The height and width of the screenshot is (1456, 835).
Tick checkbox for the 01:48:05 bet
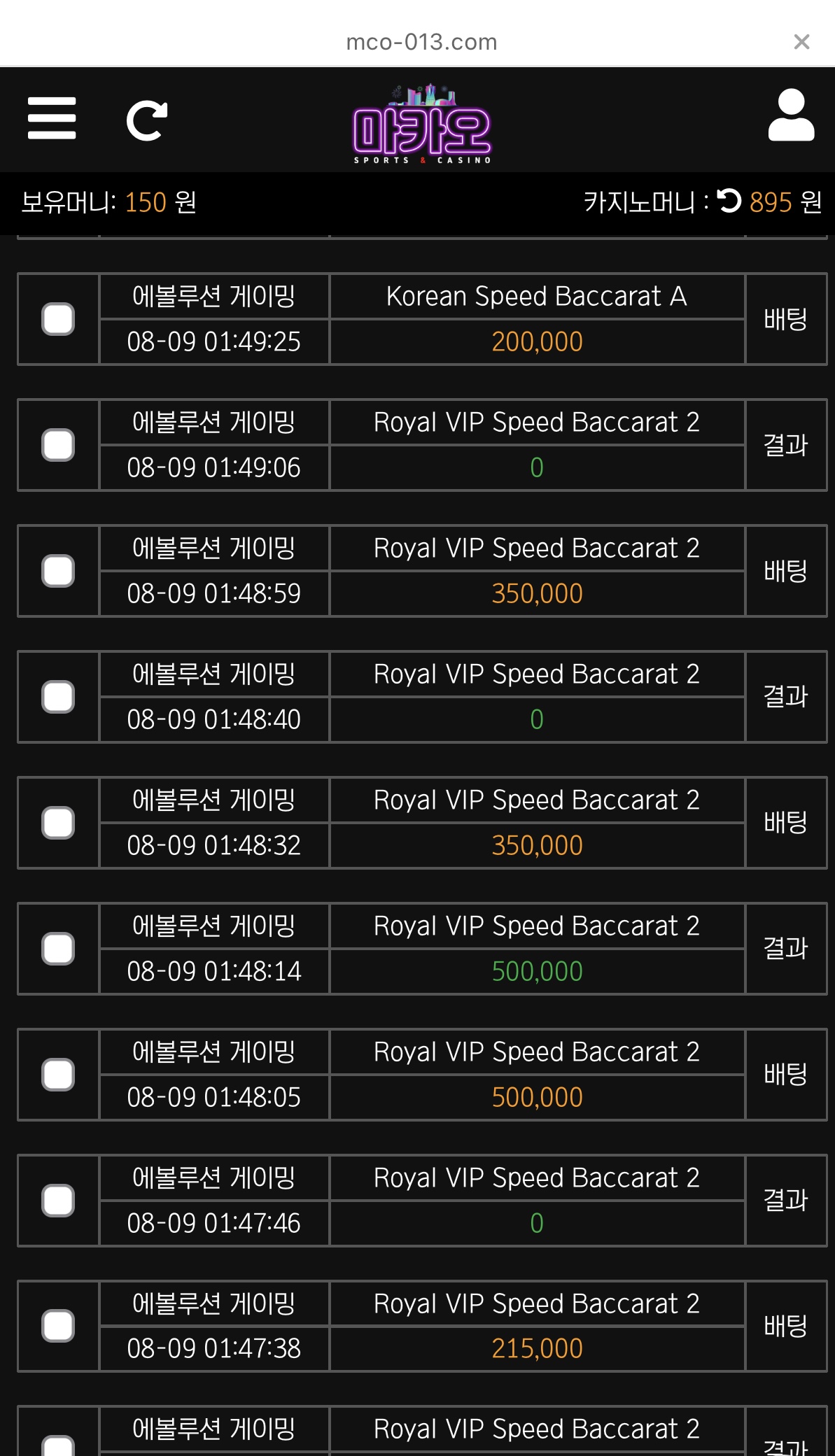[x=58, y=1075]
